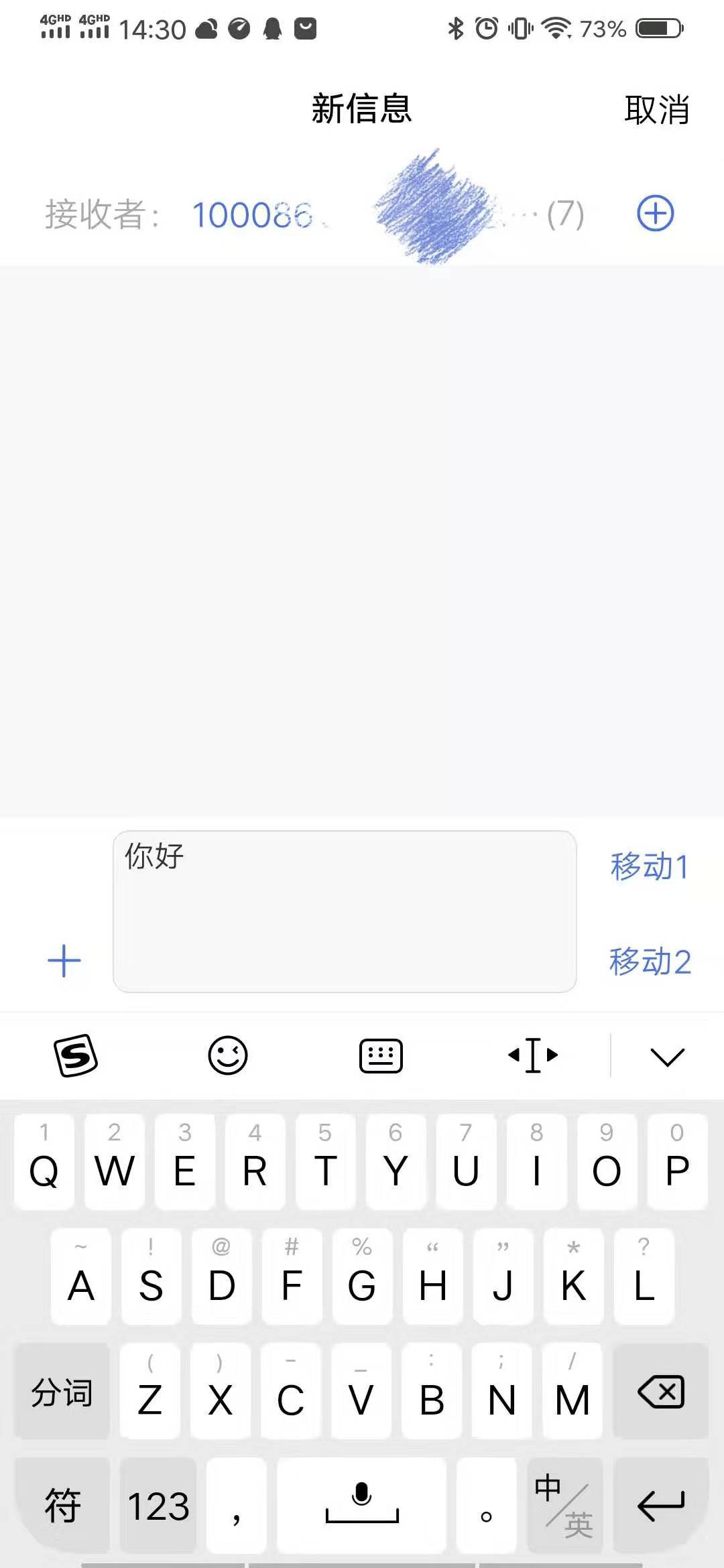724x1568 pixels.
Task: Open the emoji picker on the keyboard
Action: pyautogui.click(x=228, y=1054)
